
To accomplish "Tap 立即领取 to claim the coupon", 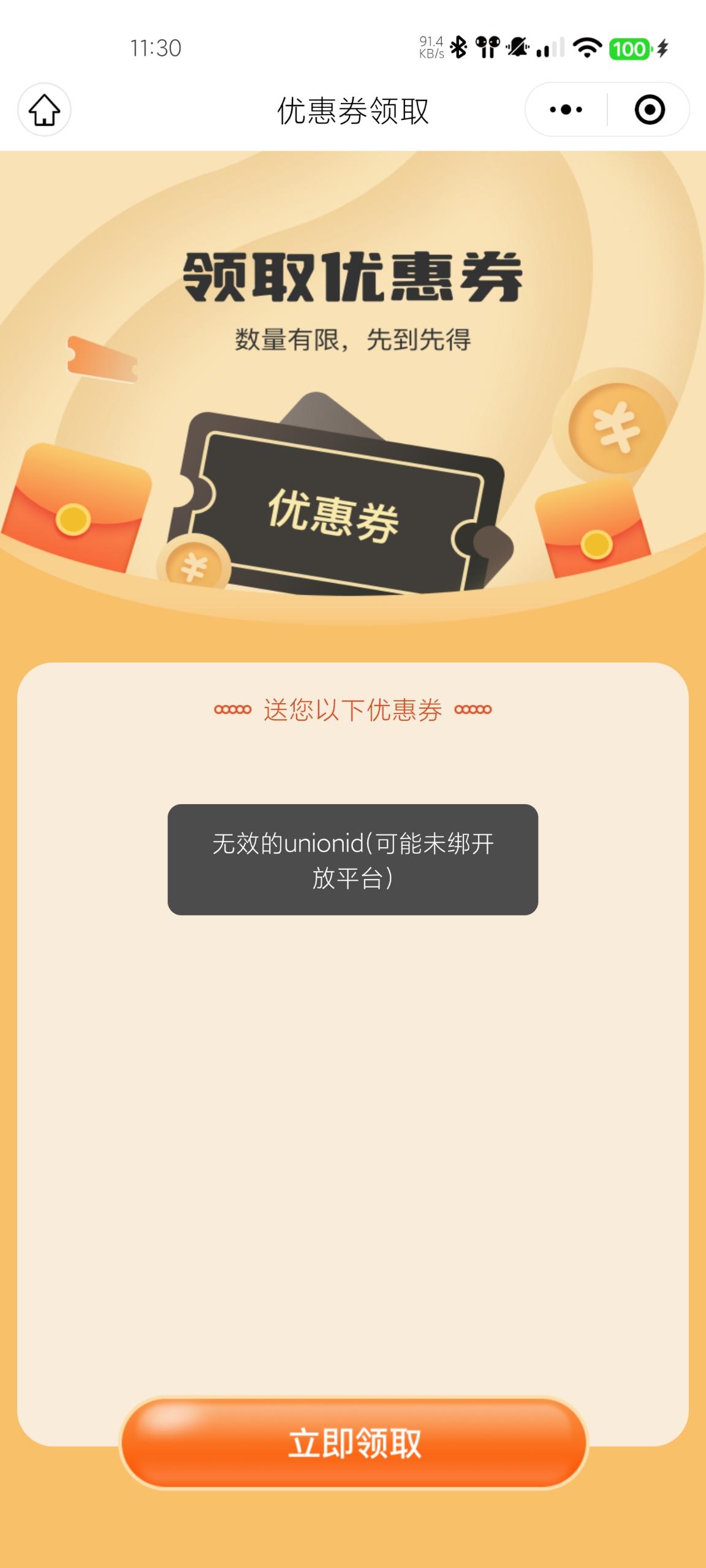I will 354,1443.
